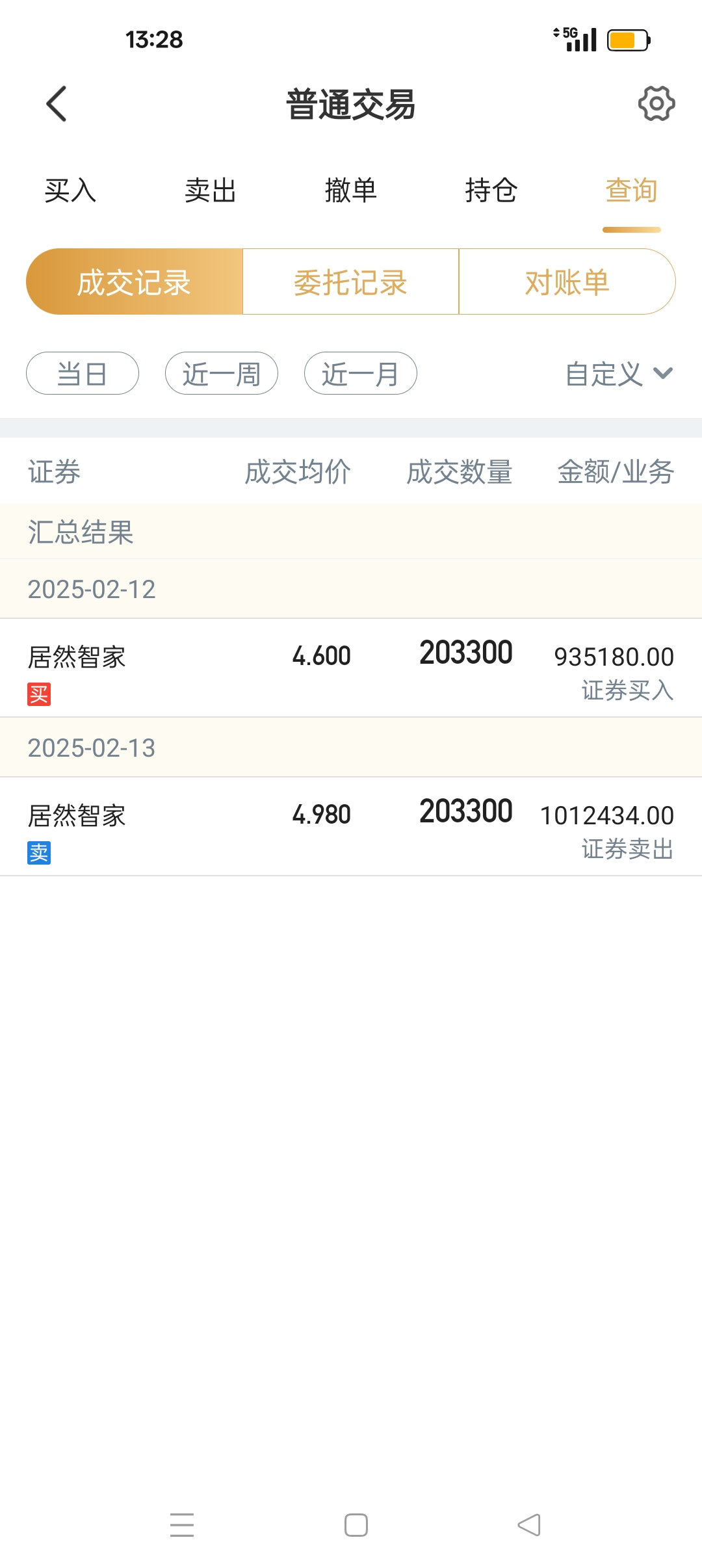702x1568 pixels.
Task: Open the 居然智家 buy record of 2025-02-12
Action: [x=351, y=668]
